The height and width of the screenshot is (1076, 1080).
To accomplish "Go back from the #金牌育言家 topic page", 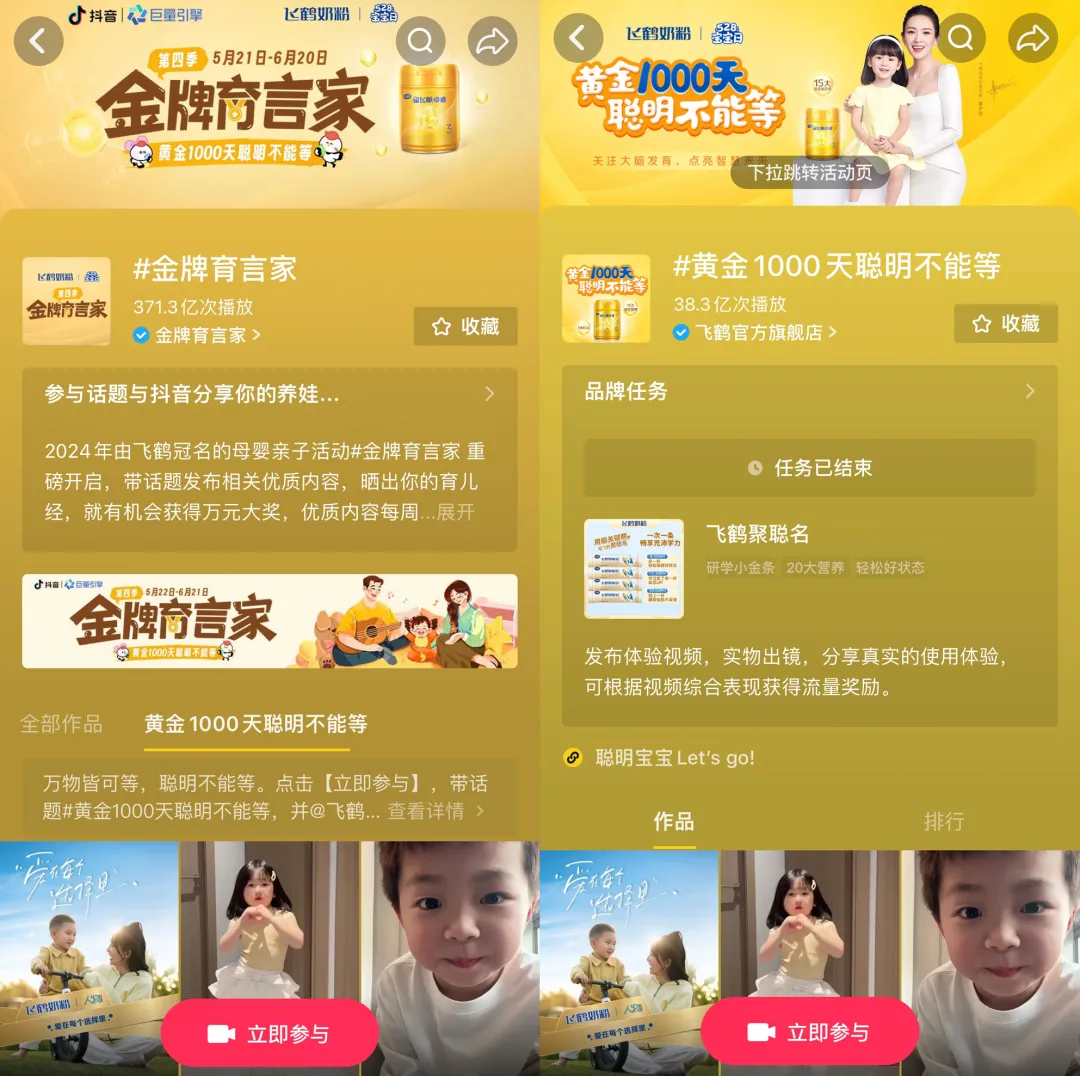I will point(38,41).
